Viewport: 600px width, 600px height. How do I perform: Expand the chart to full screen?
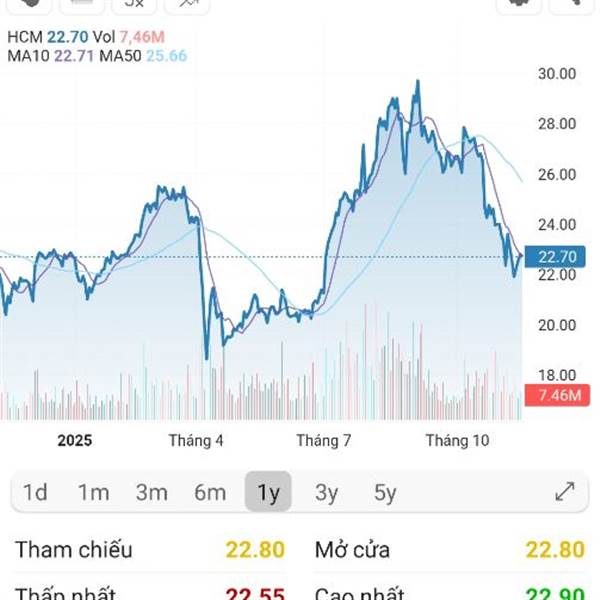coord(565,491)
